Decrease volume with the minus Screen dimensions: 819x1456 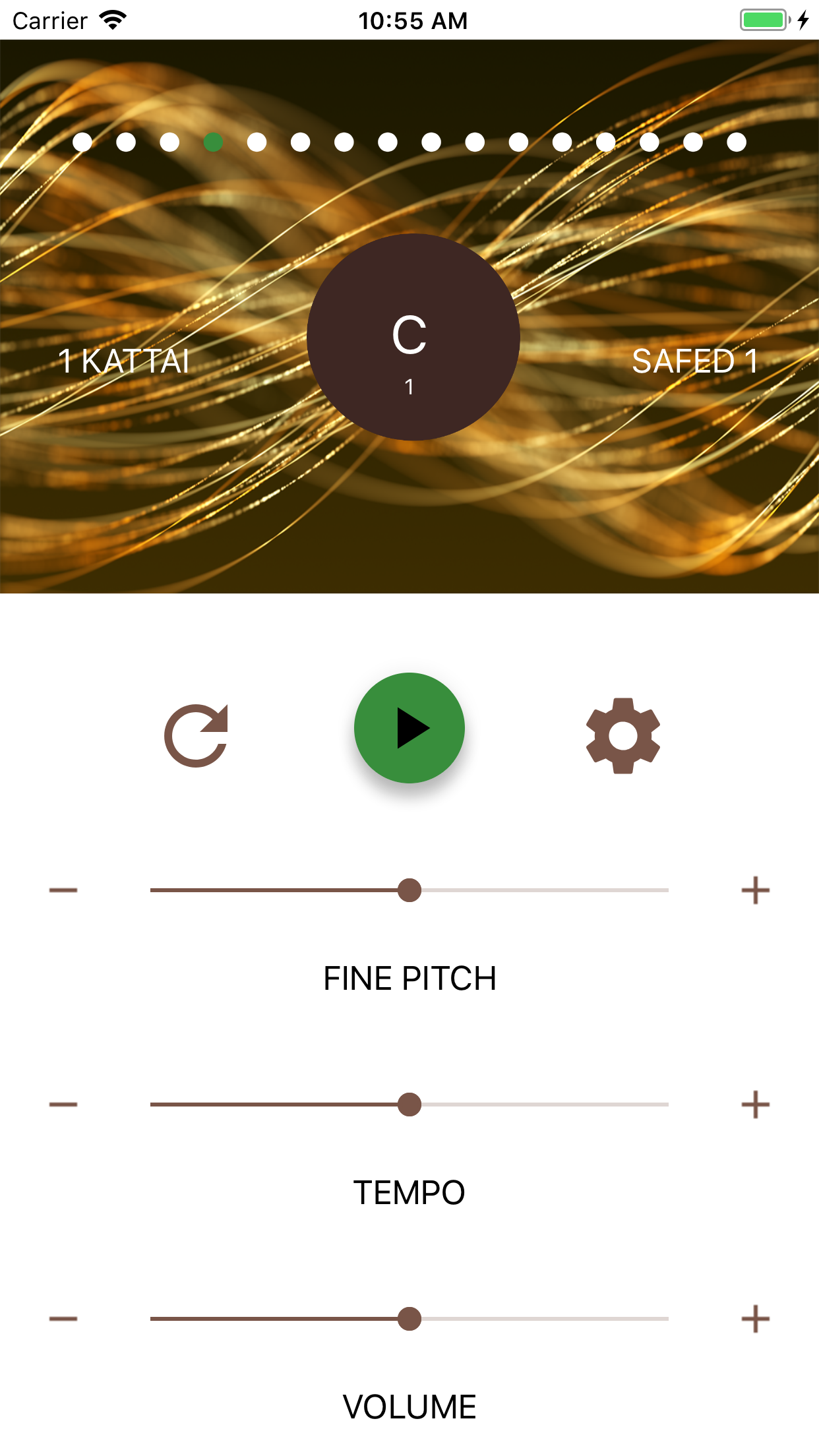tap(63, 1319)
